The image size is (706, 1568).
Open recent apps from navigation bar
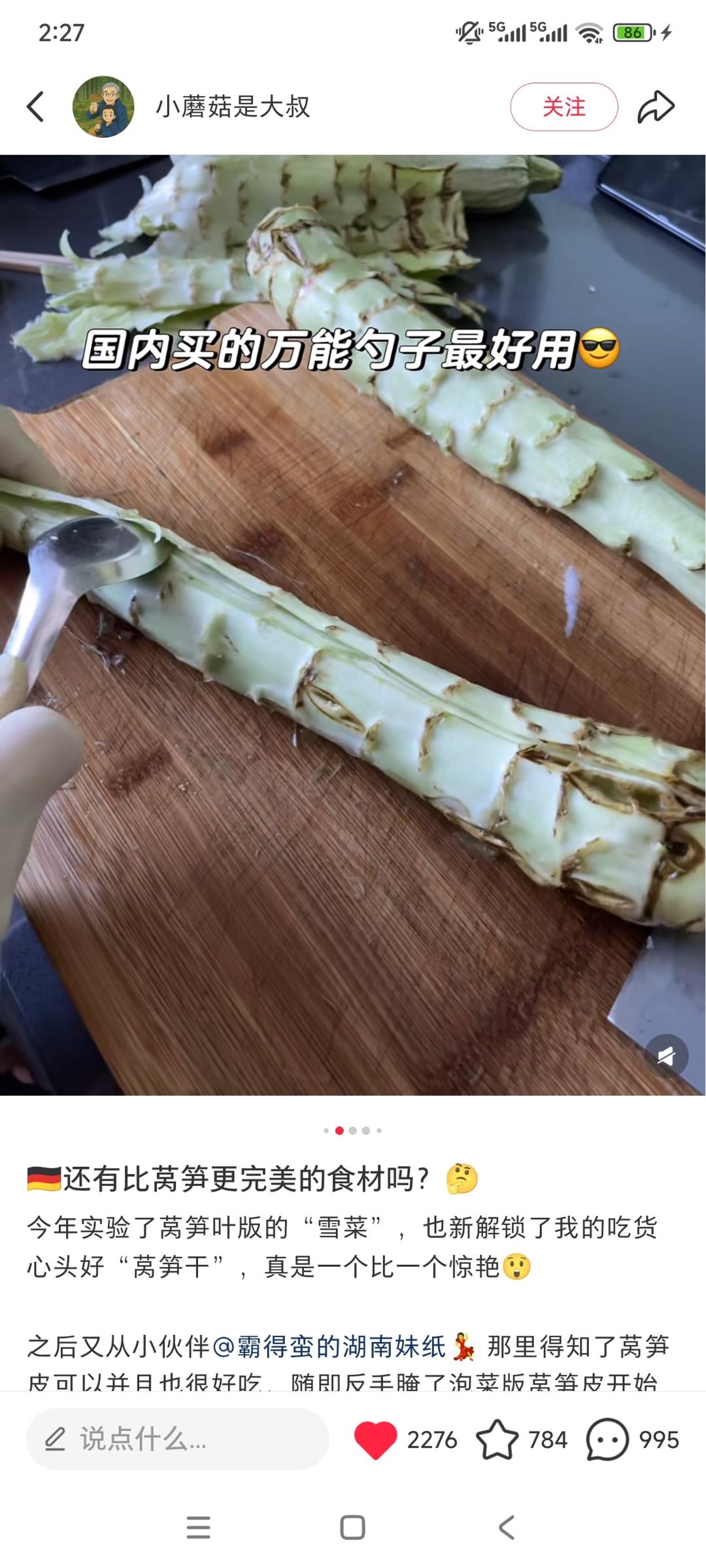tap(198, 1527)
